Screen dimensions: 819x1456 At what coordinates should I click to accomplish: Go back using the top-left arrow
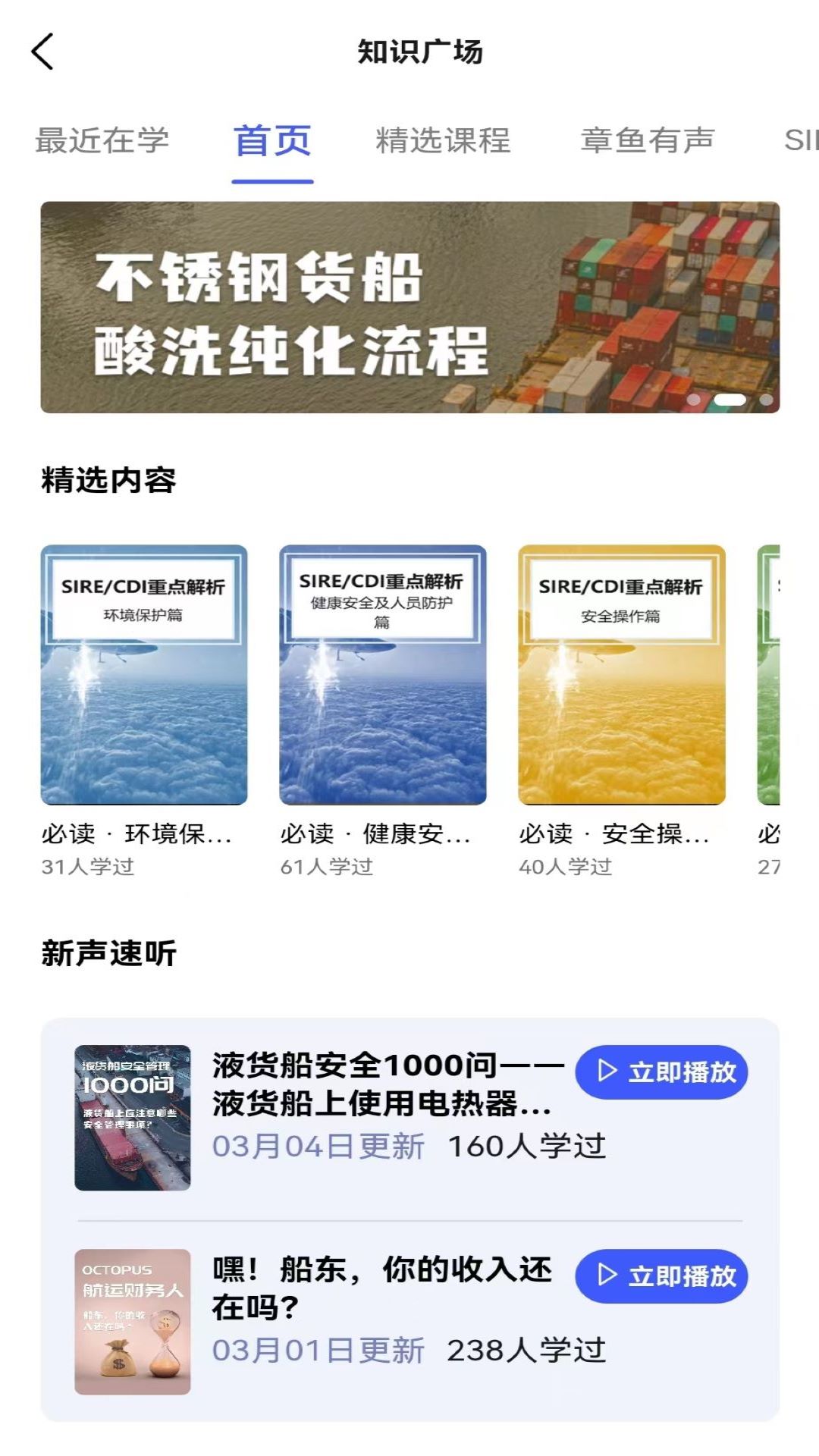point(42,52)
